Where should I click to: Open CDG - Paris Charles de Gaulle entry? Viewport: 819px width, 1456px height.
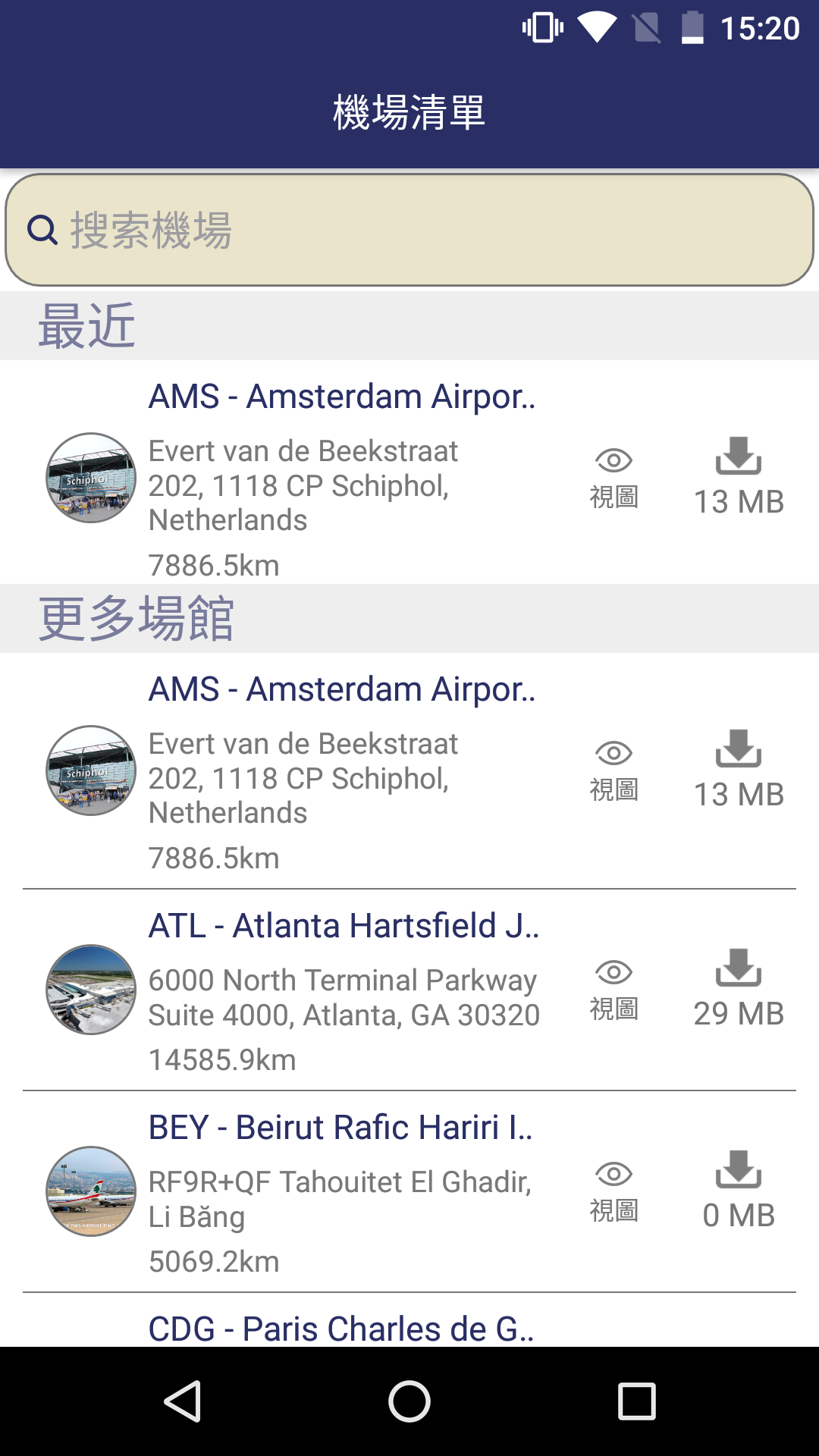coord(341,1328)
